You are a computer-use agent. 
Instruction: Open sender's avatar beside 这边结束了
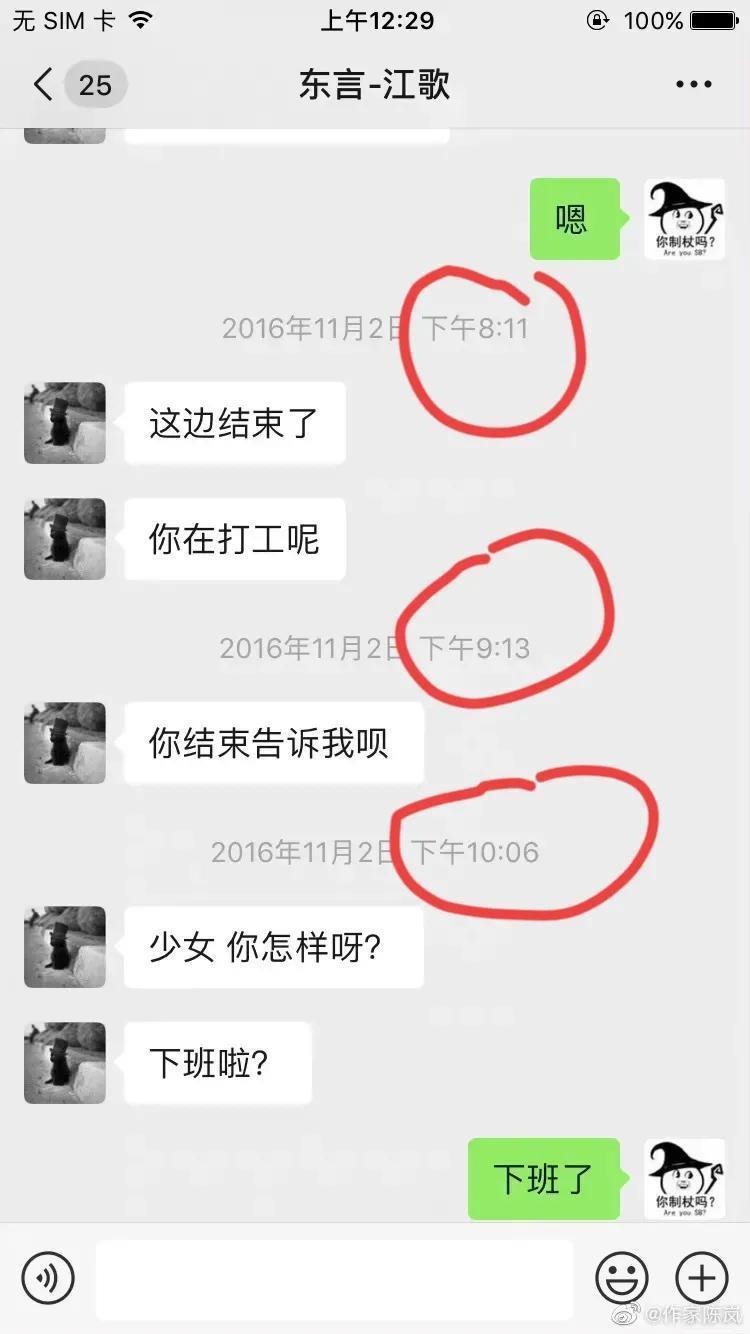click(65, 422)
